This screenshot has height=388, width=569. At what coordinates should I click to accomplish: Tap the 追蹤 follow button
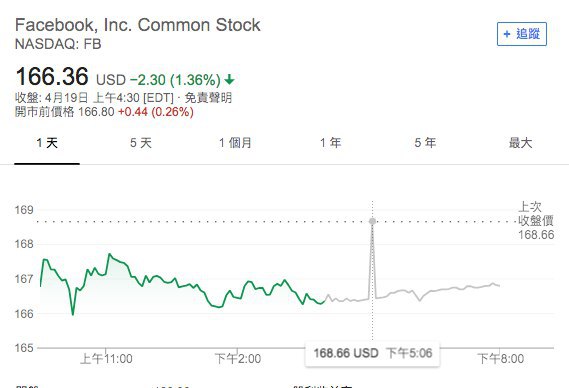[x=521, y=34]
